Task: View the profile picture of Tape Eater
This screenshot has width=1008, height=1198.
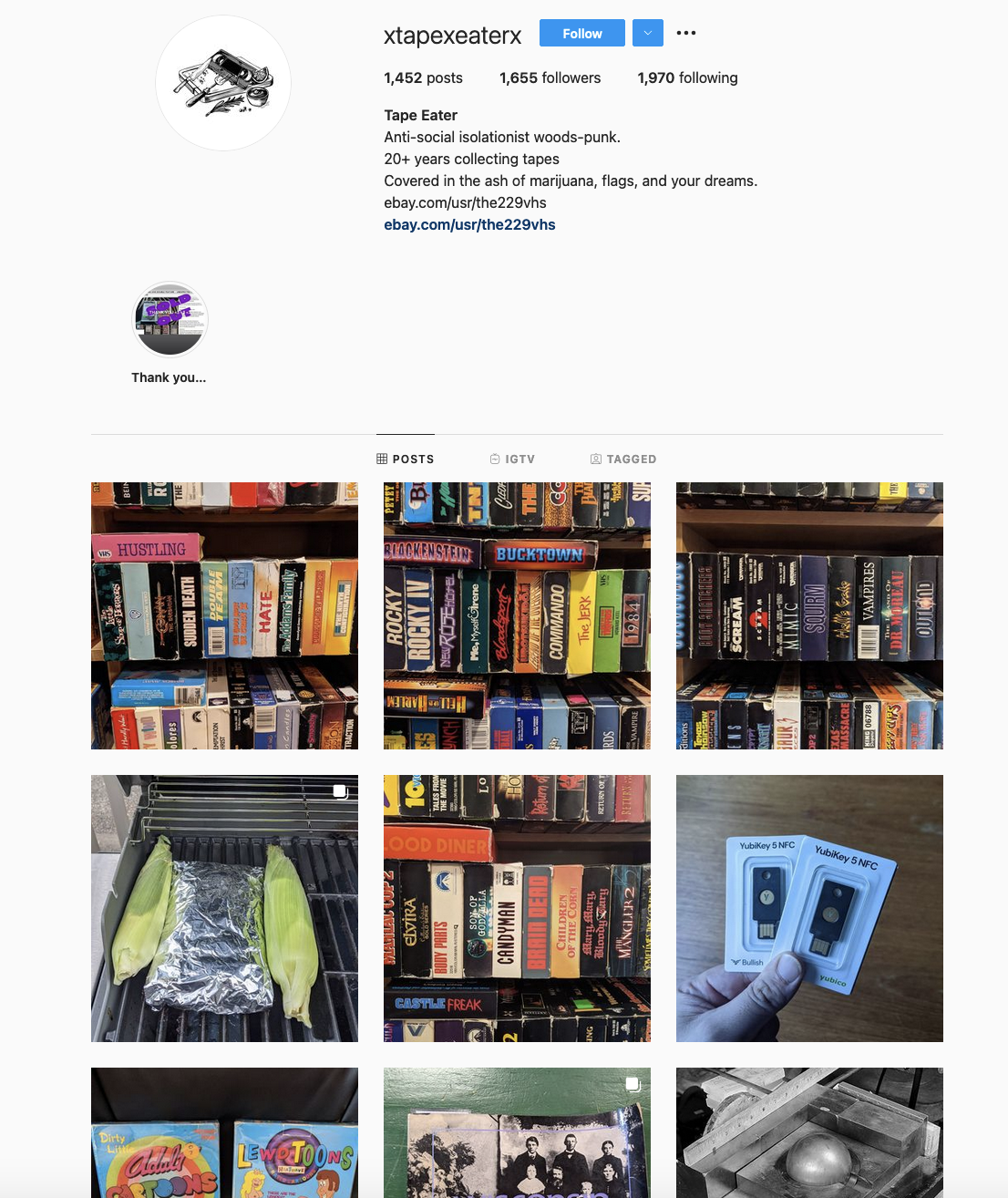Action: [223, 83]
